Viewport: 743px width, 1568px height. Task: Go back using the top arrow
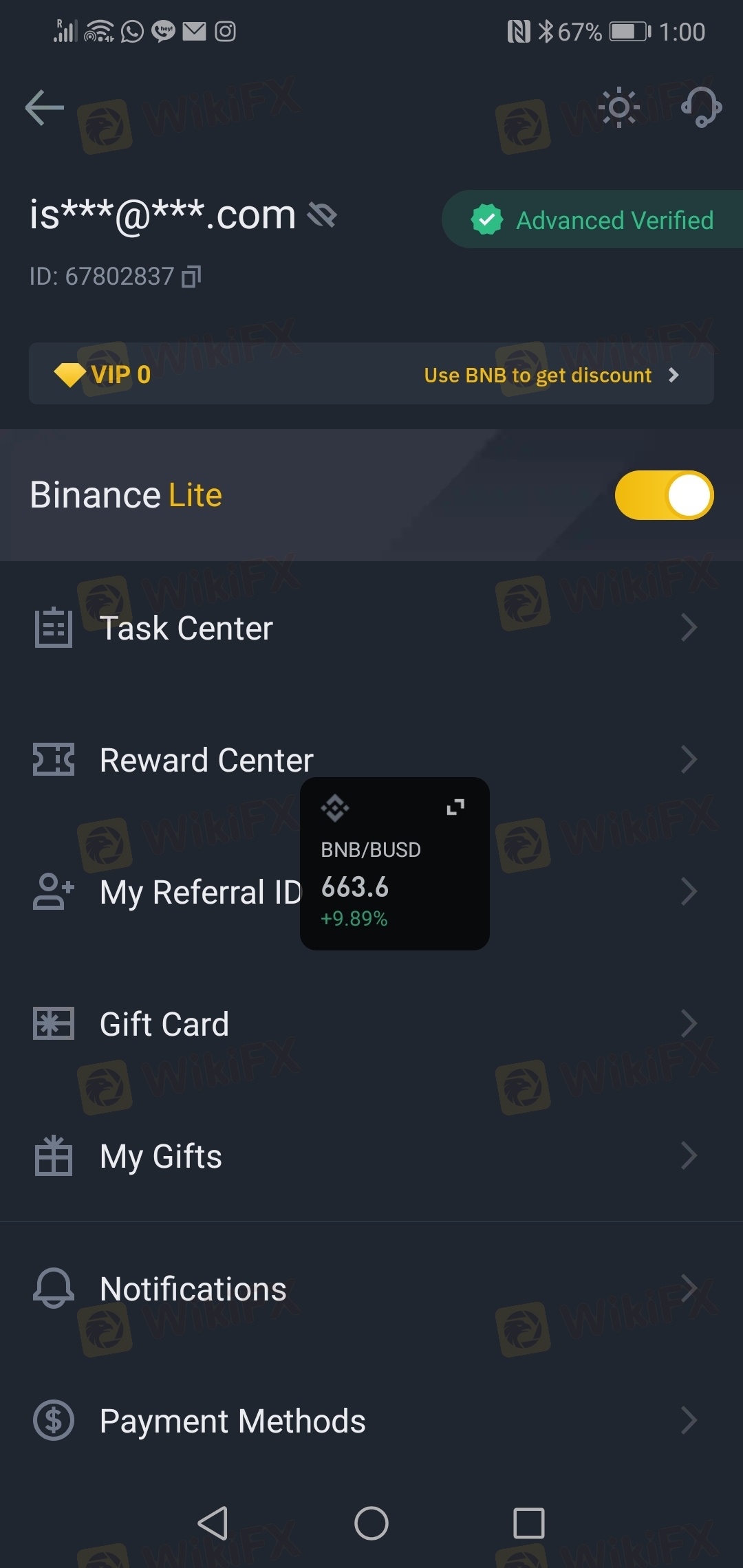pos(44,108)
